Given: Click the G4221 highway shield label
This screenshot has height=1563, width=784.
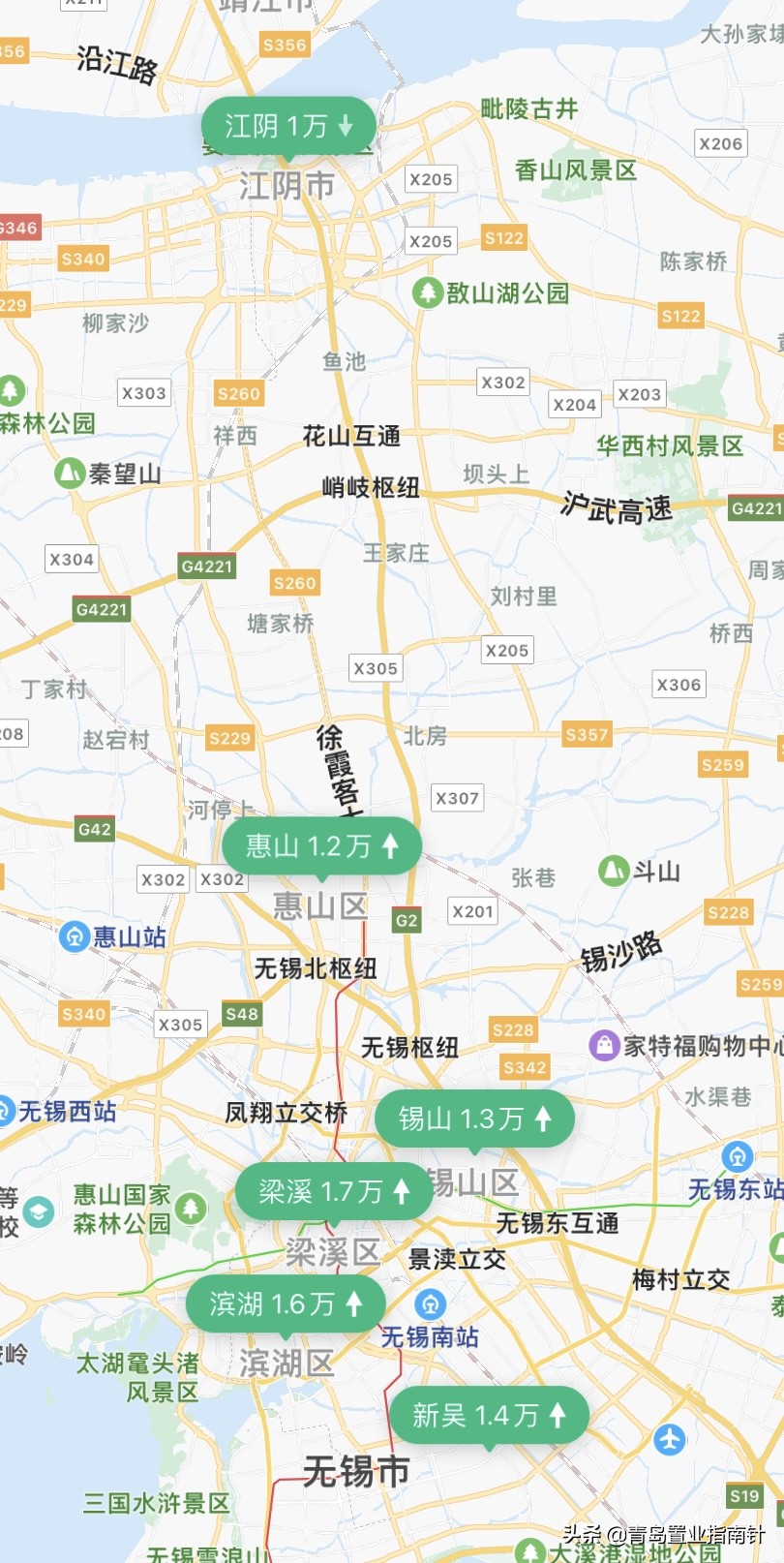Looking at the screenshot, I should click(x=207, y=567).
